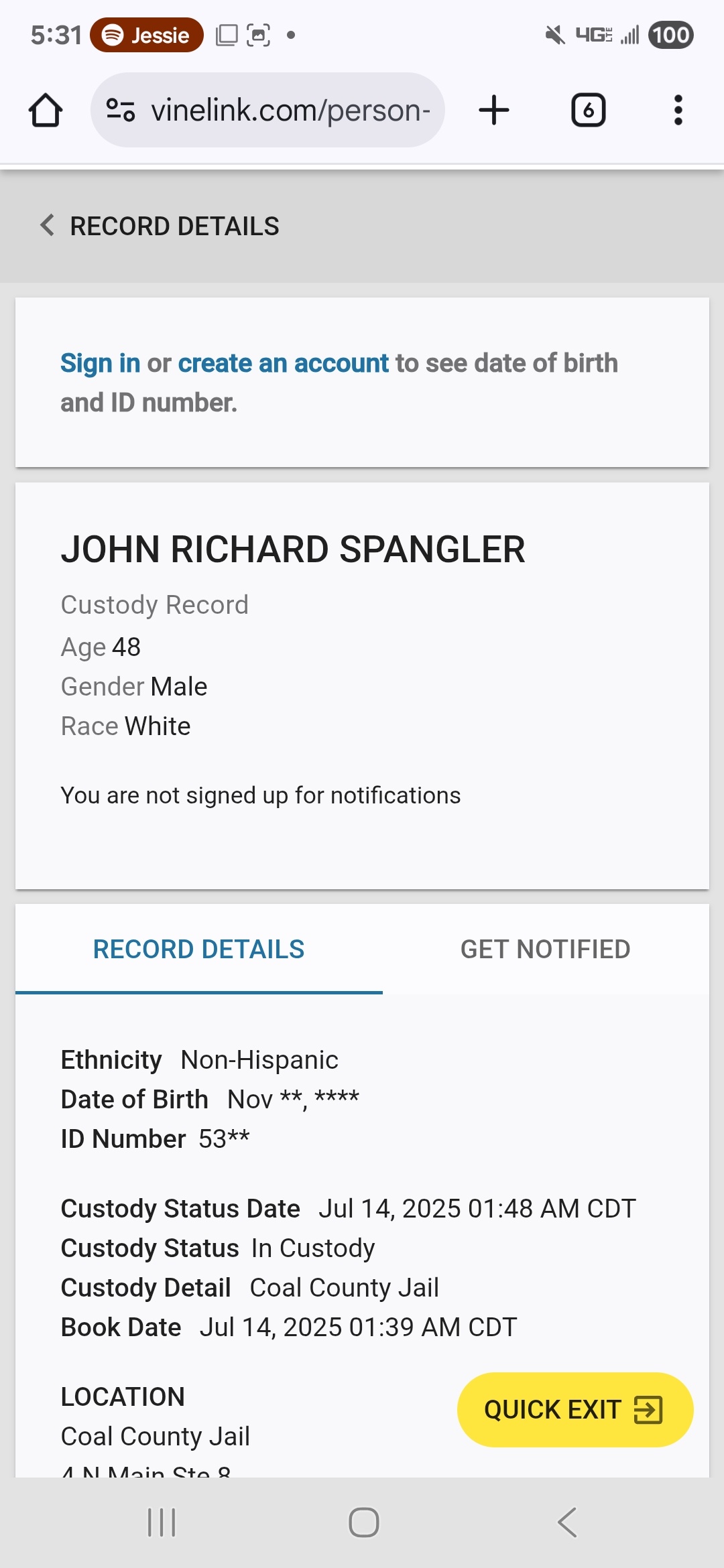
Task: Open the Sign in link
Action: click(101, 363)
